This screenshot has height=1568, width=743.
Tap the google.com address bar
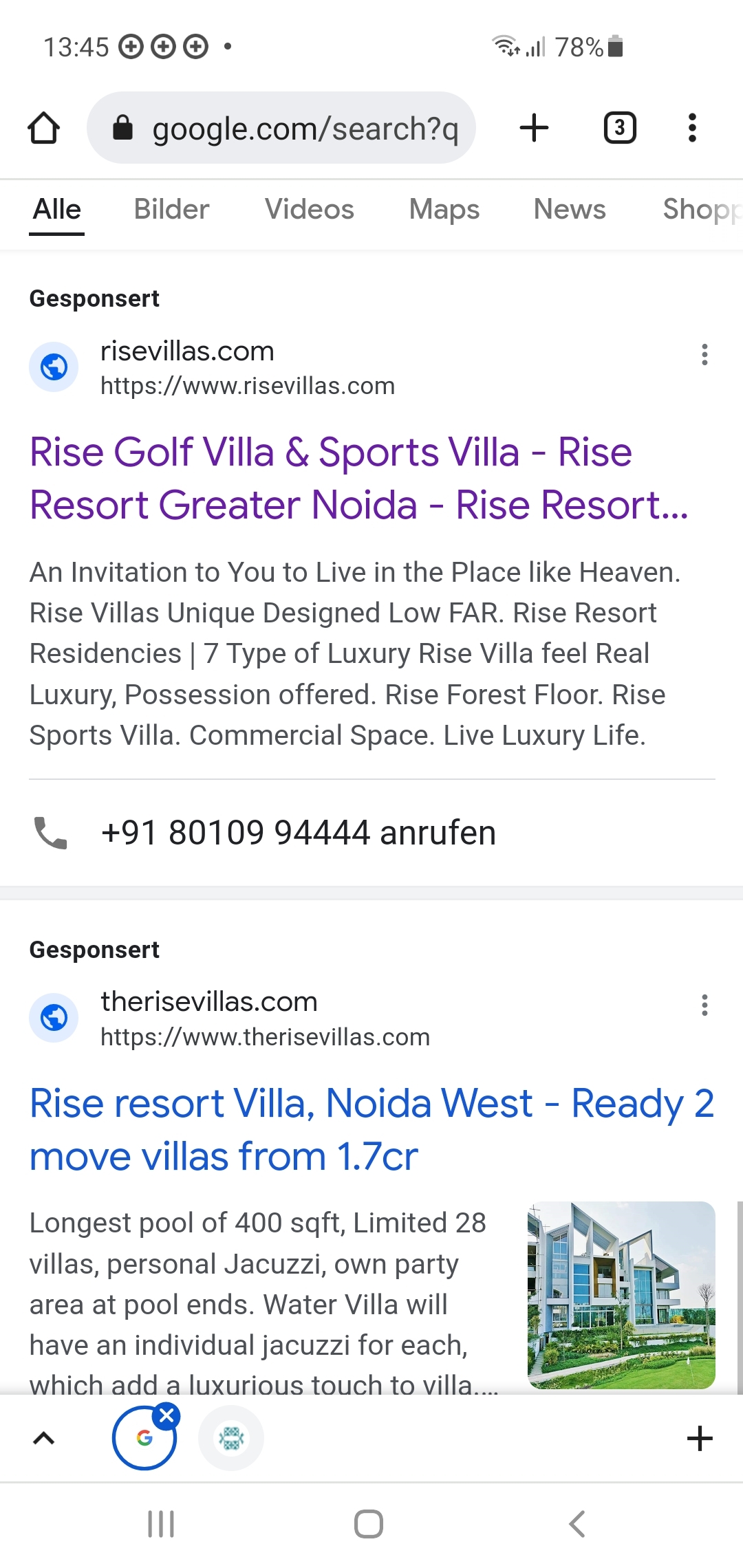click(281, 128)
